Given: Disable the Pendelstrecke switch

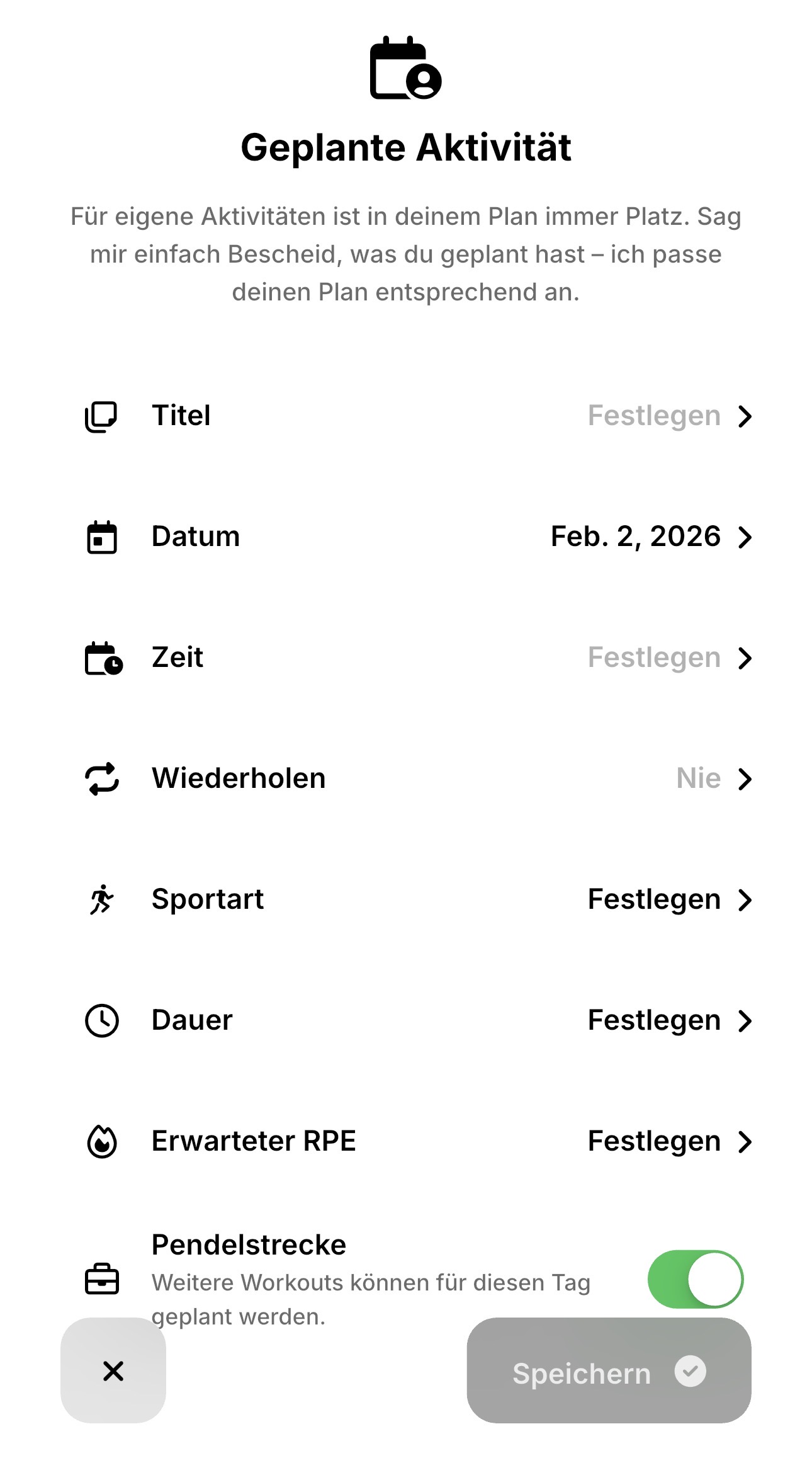Looking at the screenshot, I should (695, 1279).
